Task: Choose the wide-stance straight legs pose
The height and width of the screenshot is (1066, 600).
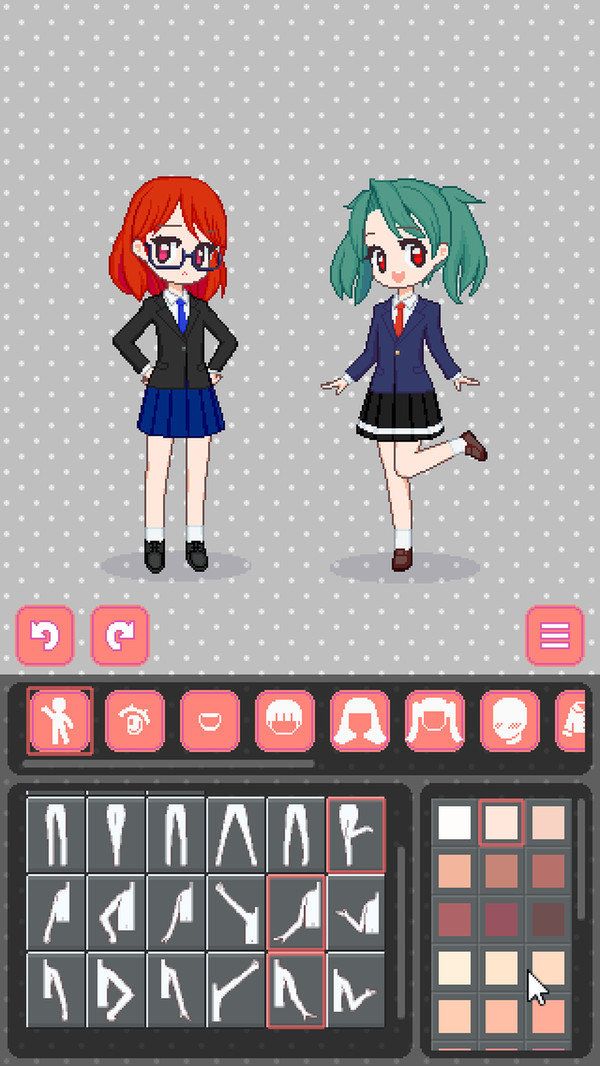Action: click(236, 834)
